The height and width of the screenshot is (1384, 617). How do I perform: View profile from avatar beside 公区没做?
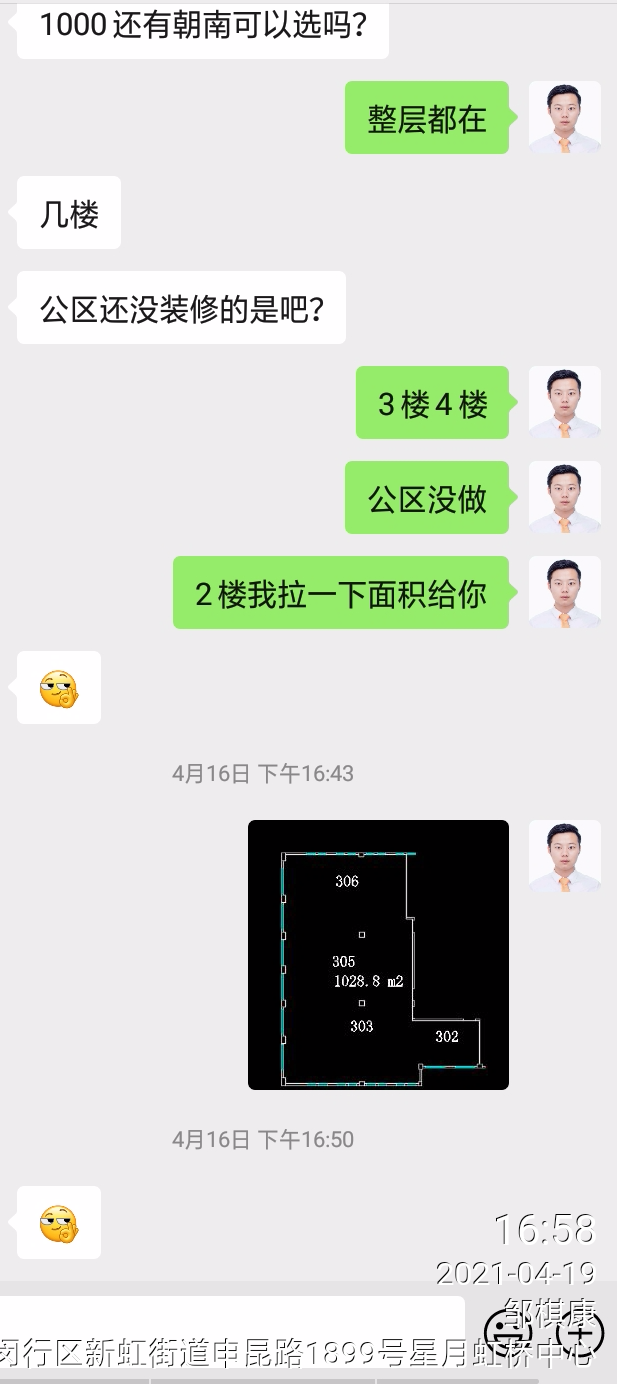click(x=564, y=498)
